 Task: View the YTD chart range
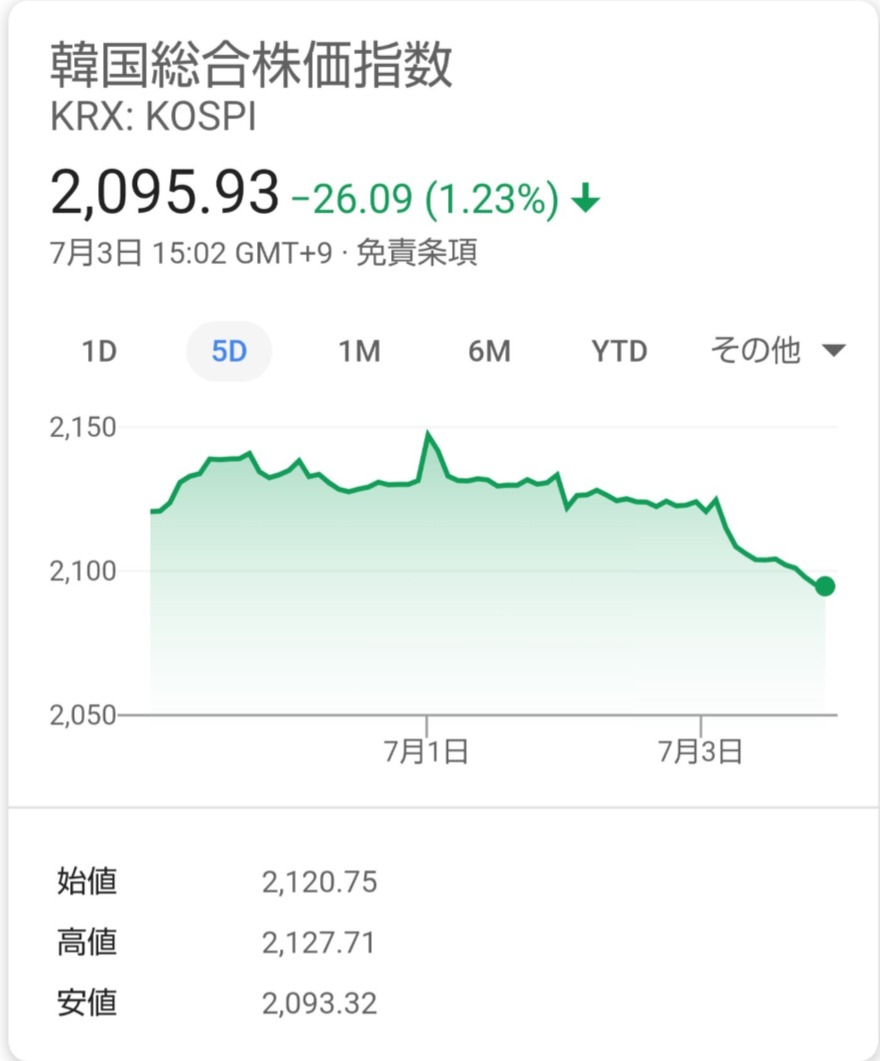point(619,352)
